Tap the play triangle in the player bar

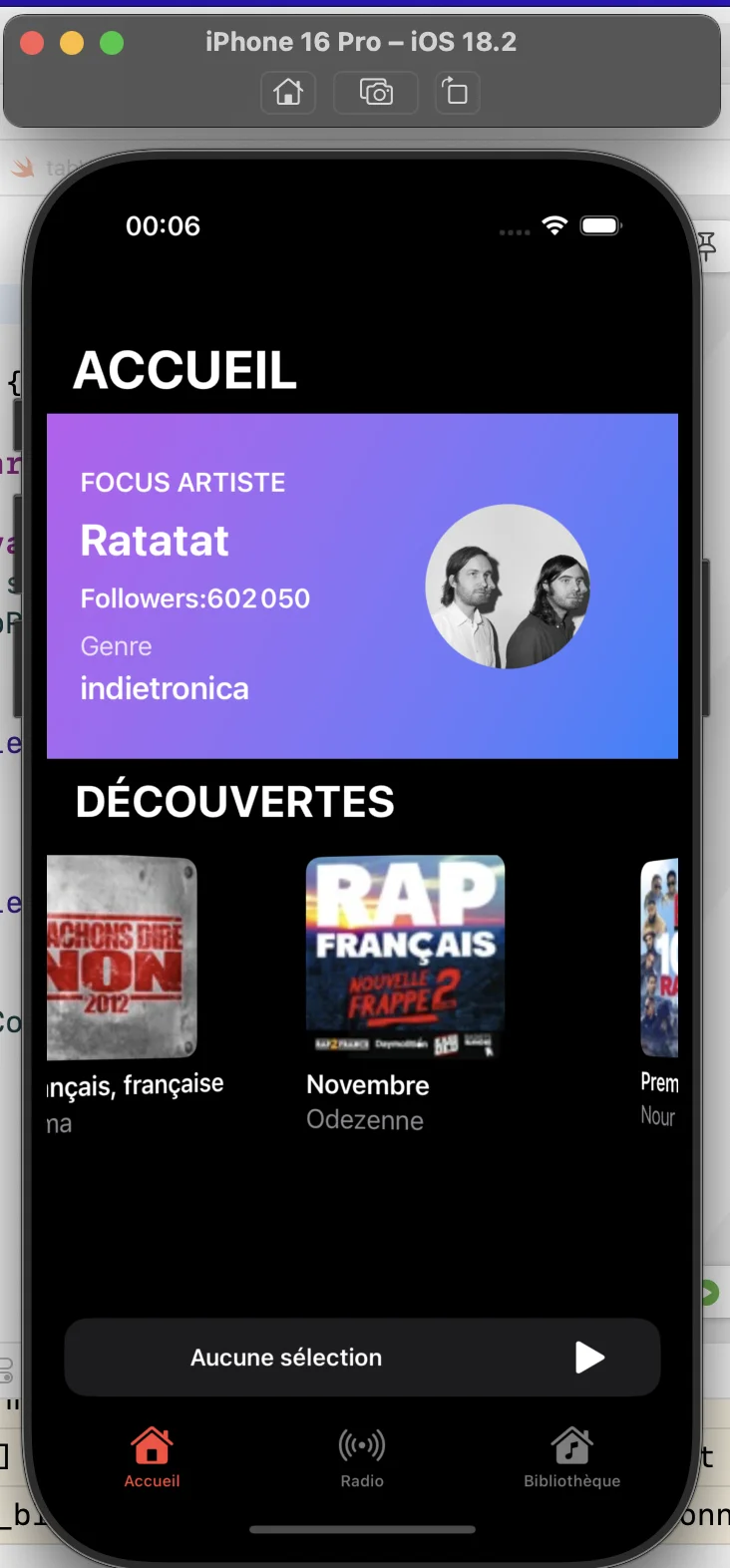pyautogui.click(x=590, y=1357)
